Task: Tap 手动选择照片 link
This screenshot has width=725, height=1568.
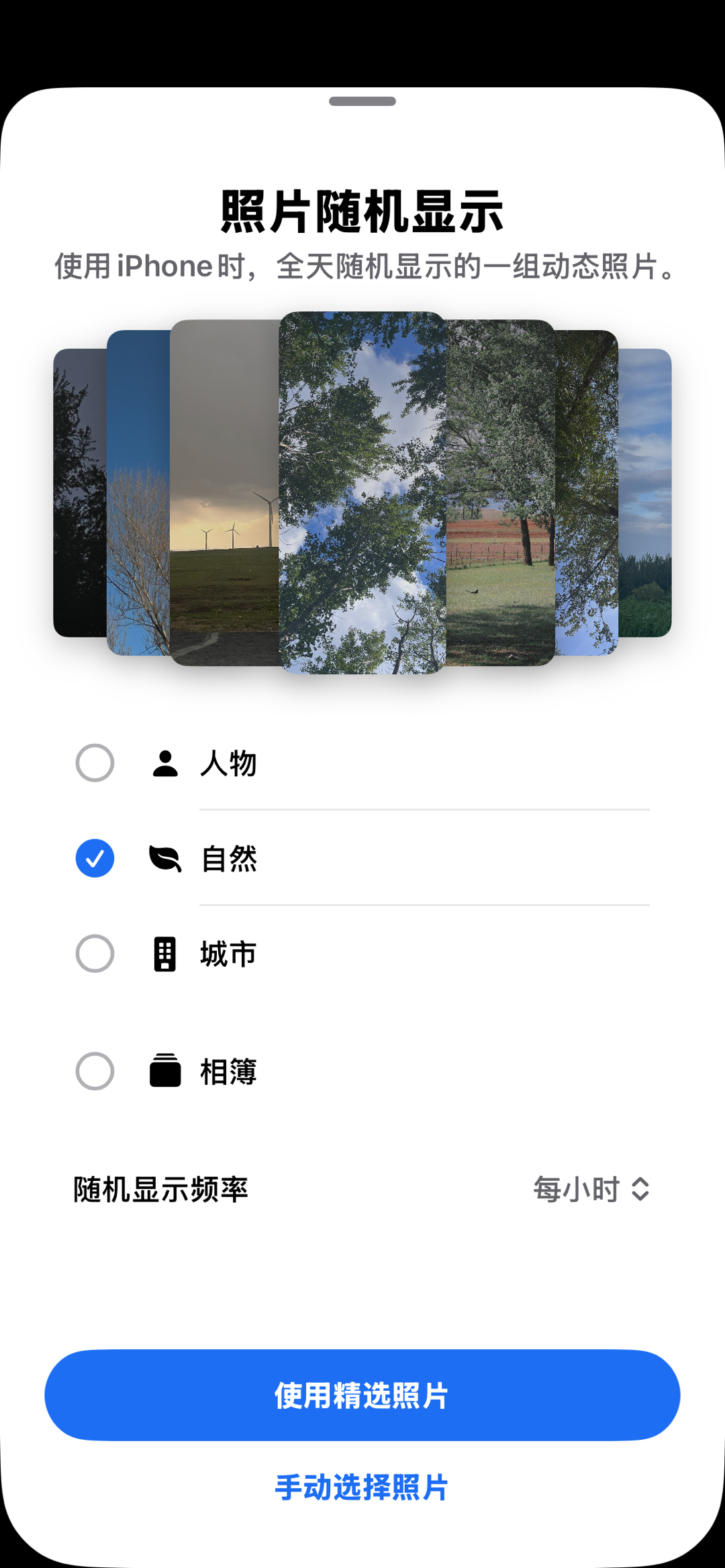Action: click(362, 1487)
